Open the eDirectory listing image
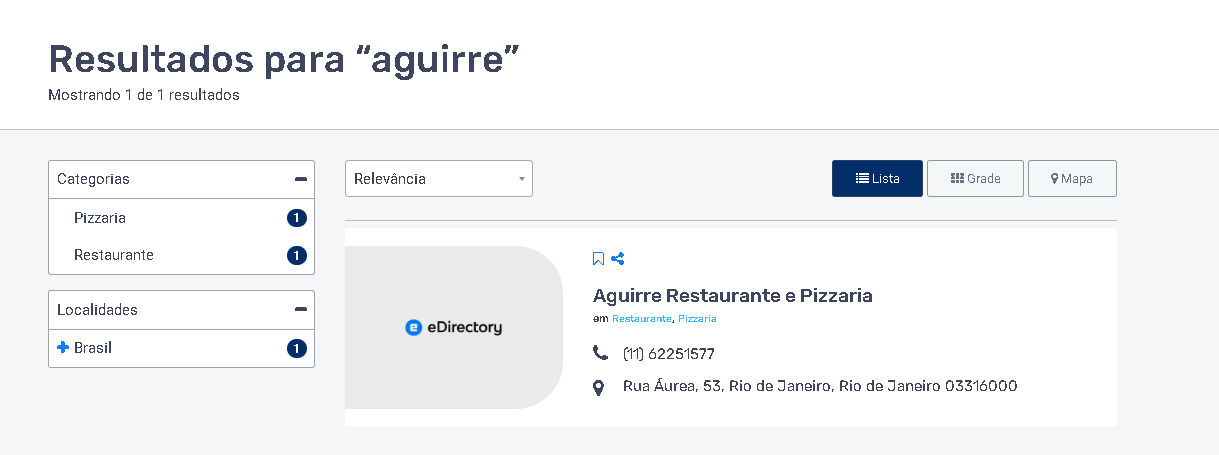Image resolution: width=1219 pixels, height=455 pixels. (454, 327)
